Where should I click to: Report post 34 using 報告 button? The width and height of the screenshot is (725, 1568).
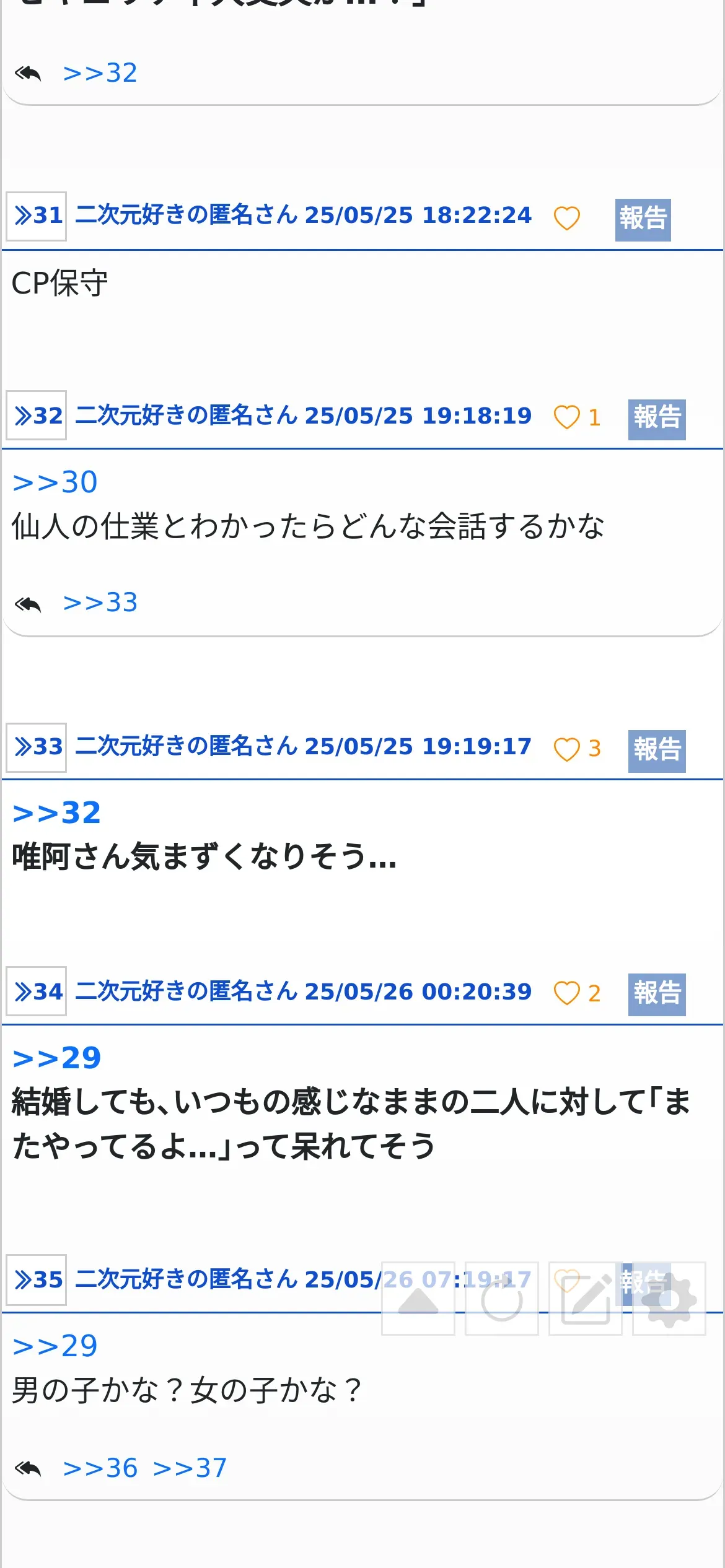(657, 995)
